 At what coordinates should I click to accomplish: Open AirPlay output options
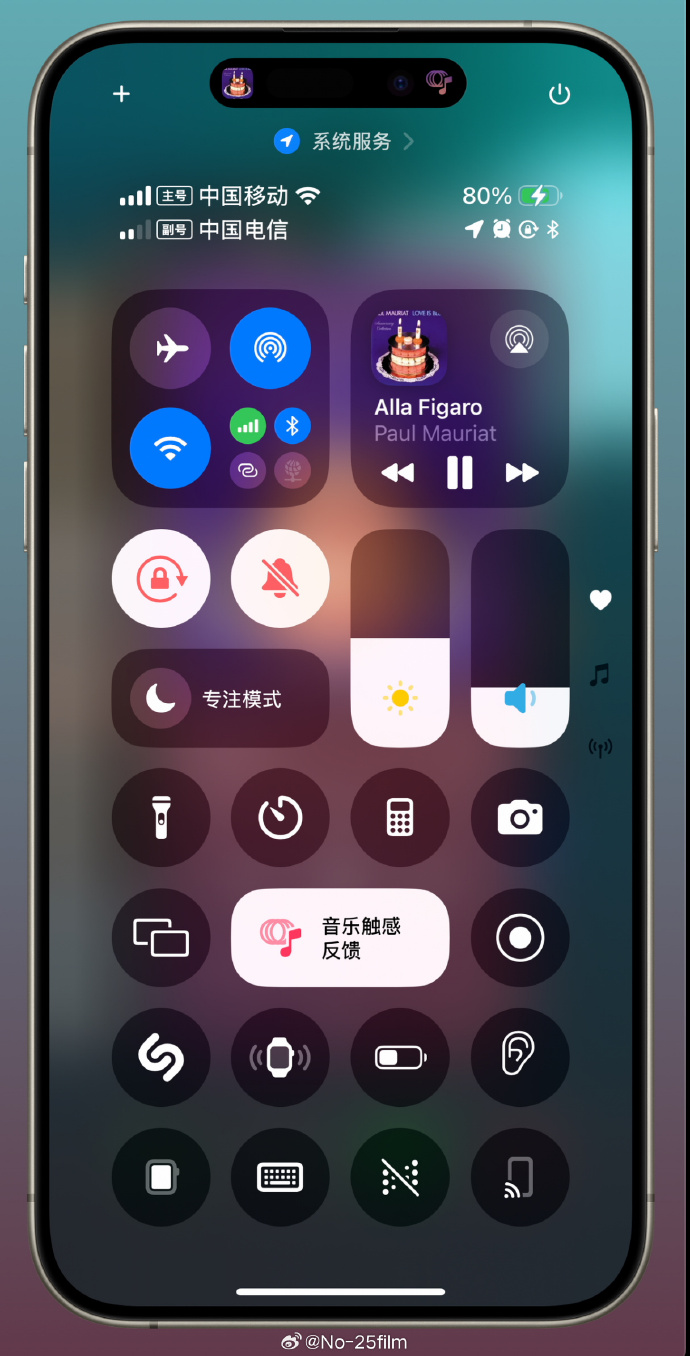tap(519, 339)
